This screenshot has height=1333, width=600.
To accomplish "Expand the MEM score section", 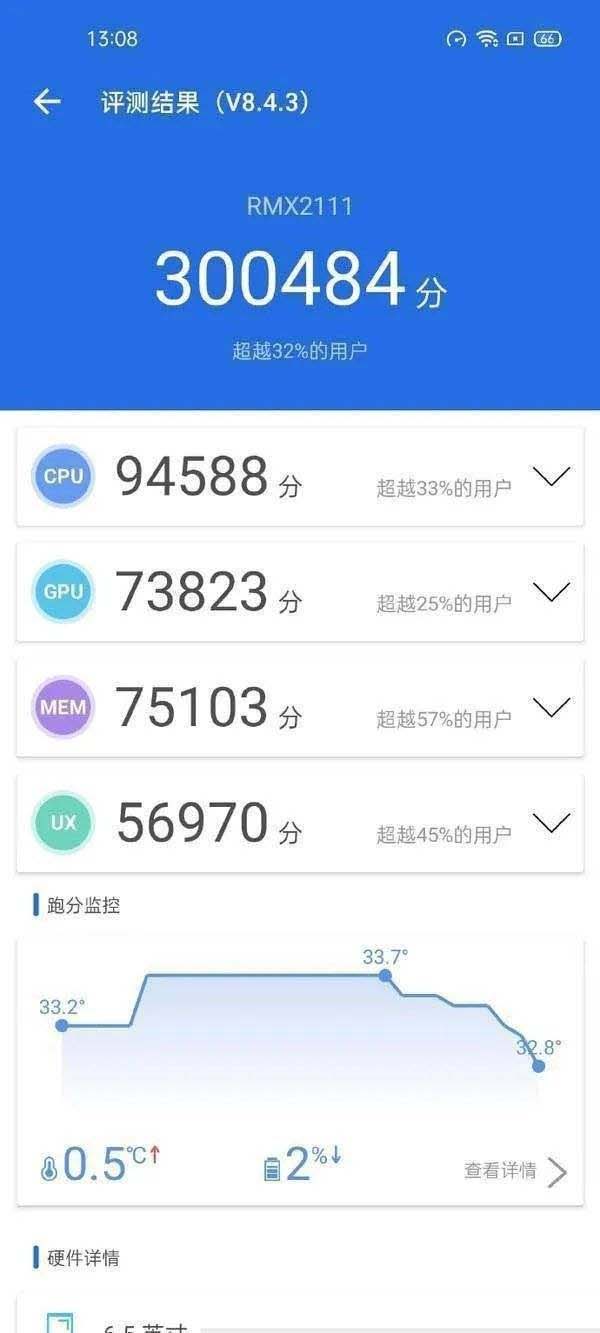I will point(551,708).
